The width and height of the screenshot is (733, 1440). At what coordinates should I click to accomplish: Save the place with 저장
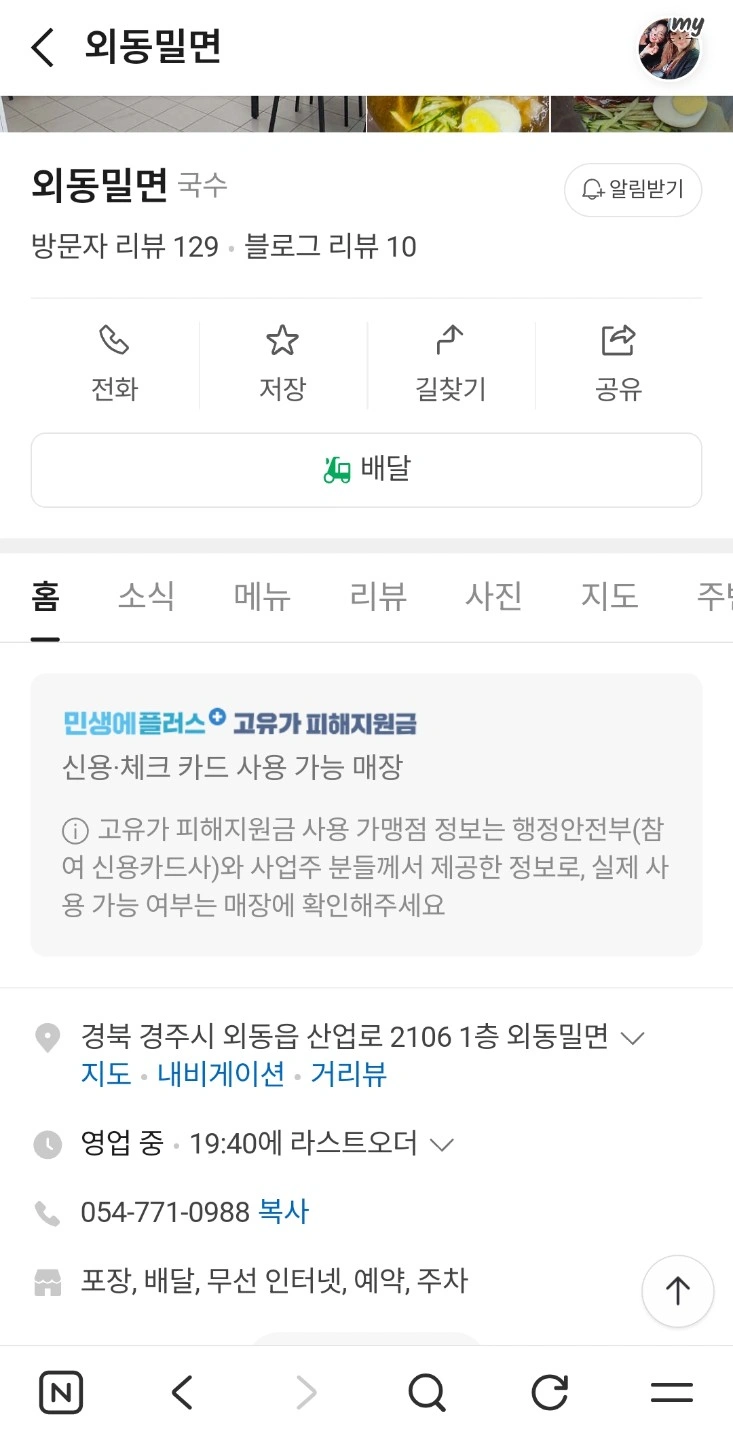click(282, 364)
